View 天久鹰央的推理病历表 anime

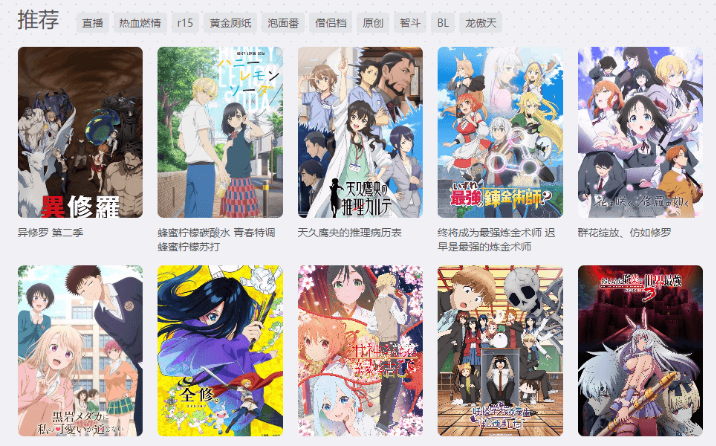coord(360,132)
